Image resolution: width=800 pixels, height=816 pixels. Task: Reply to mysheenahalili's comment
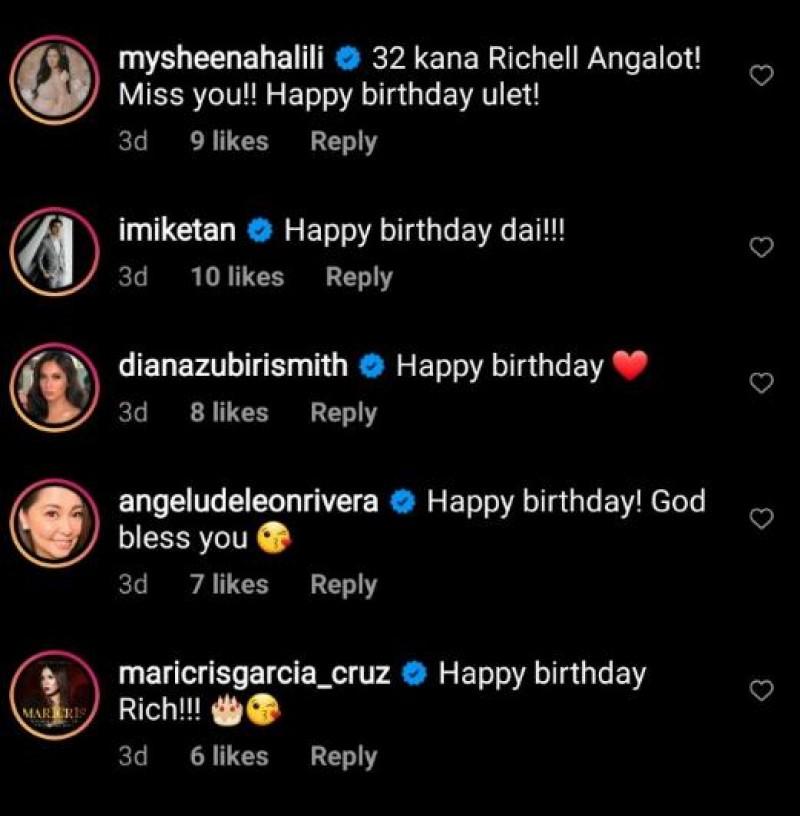point(343,142)
